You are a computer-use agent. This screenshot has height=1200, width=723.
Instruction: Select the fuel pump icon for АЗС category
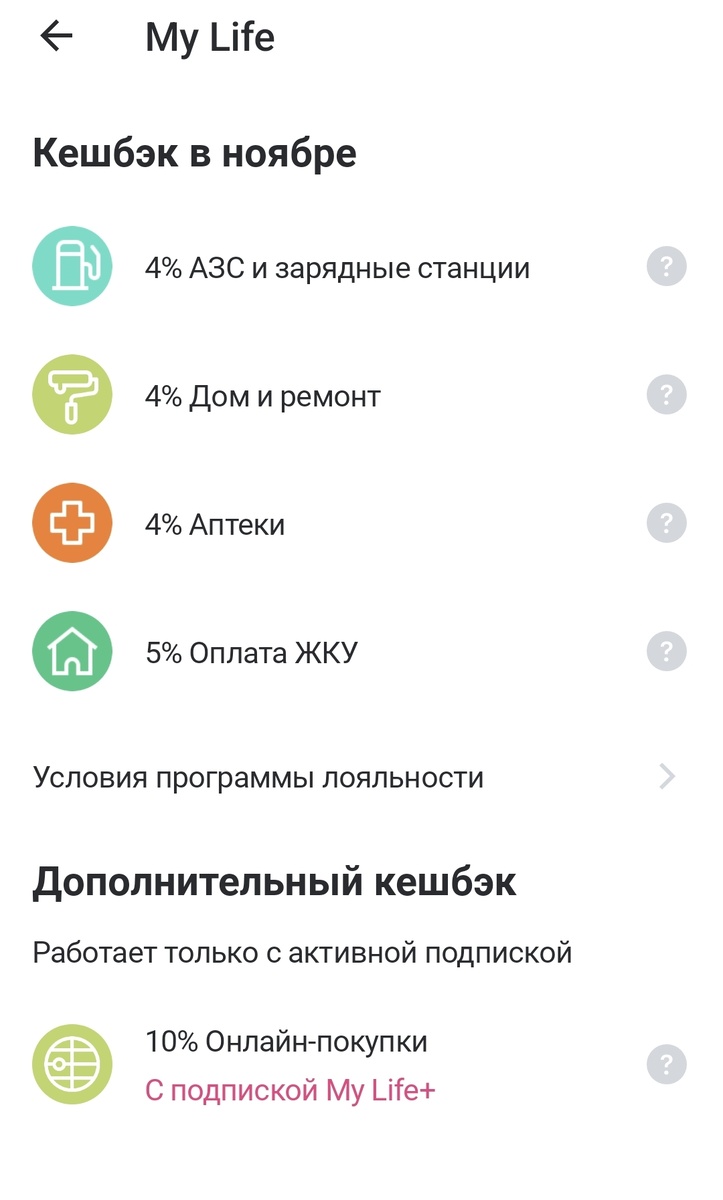click(71, 266)
